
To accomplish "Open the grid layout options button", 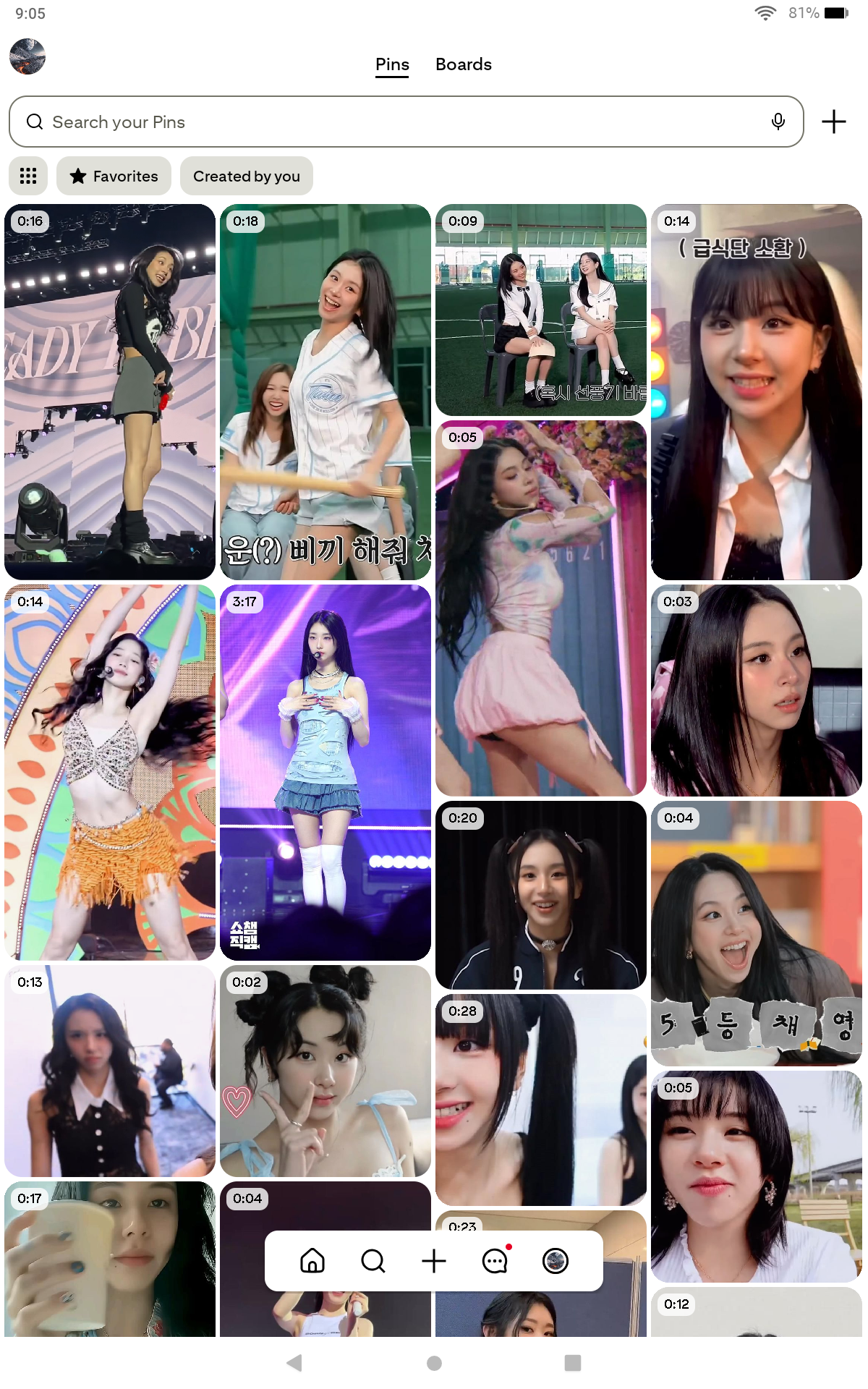I will coord(28,176).
